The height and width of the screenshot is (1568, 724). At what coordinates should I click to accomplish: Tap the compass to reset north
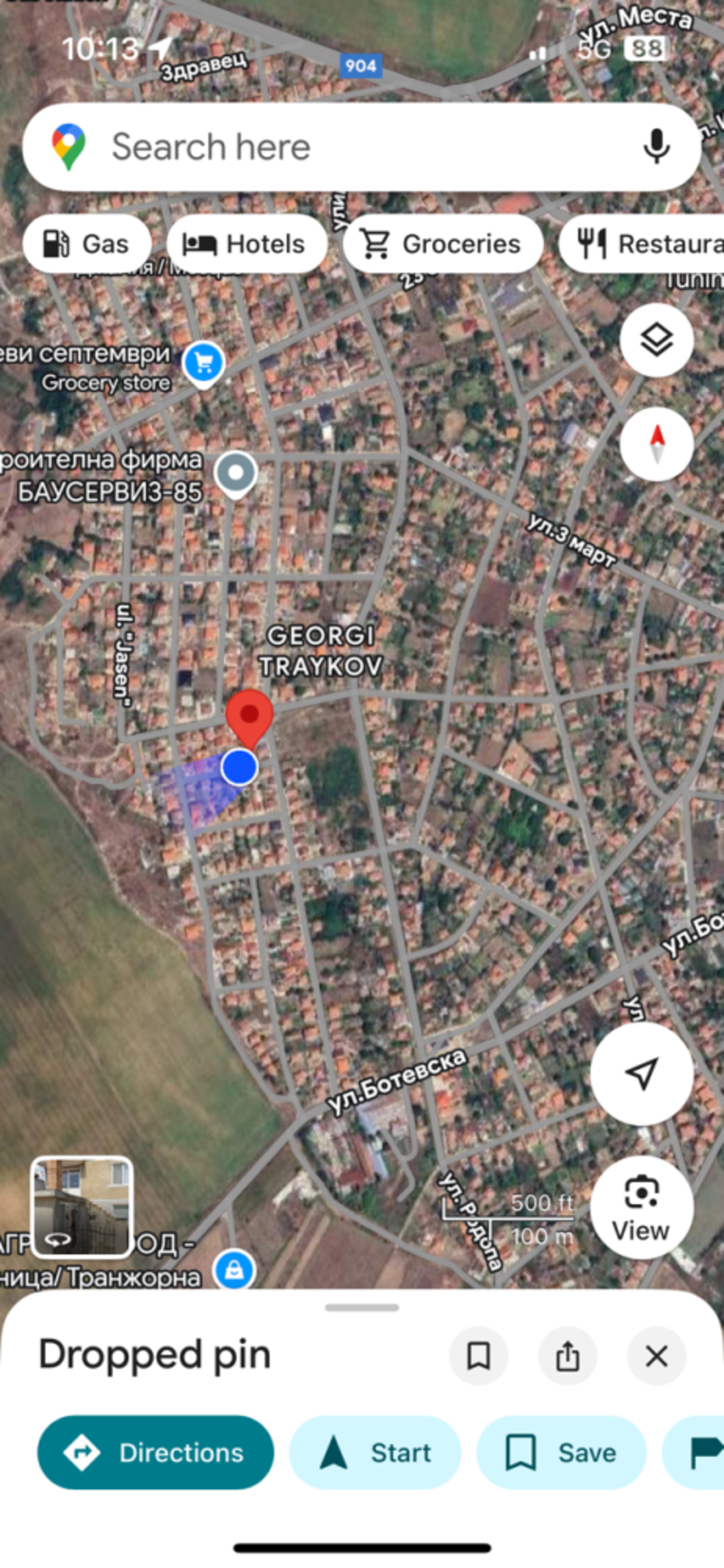(x=656, y=445)
